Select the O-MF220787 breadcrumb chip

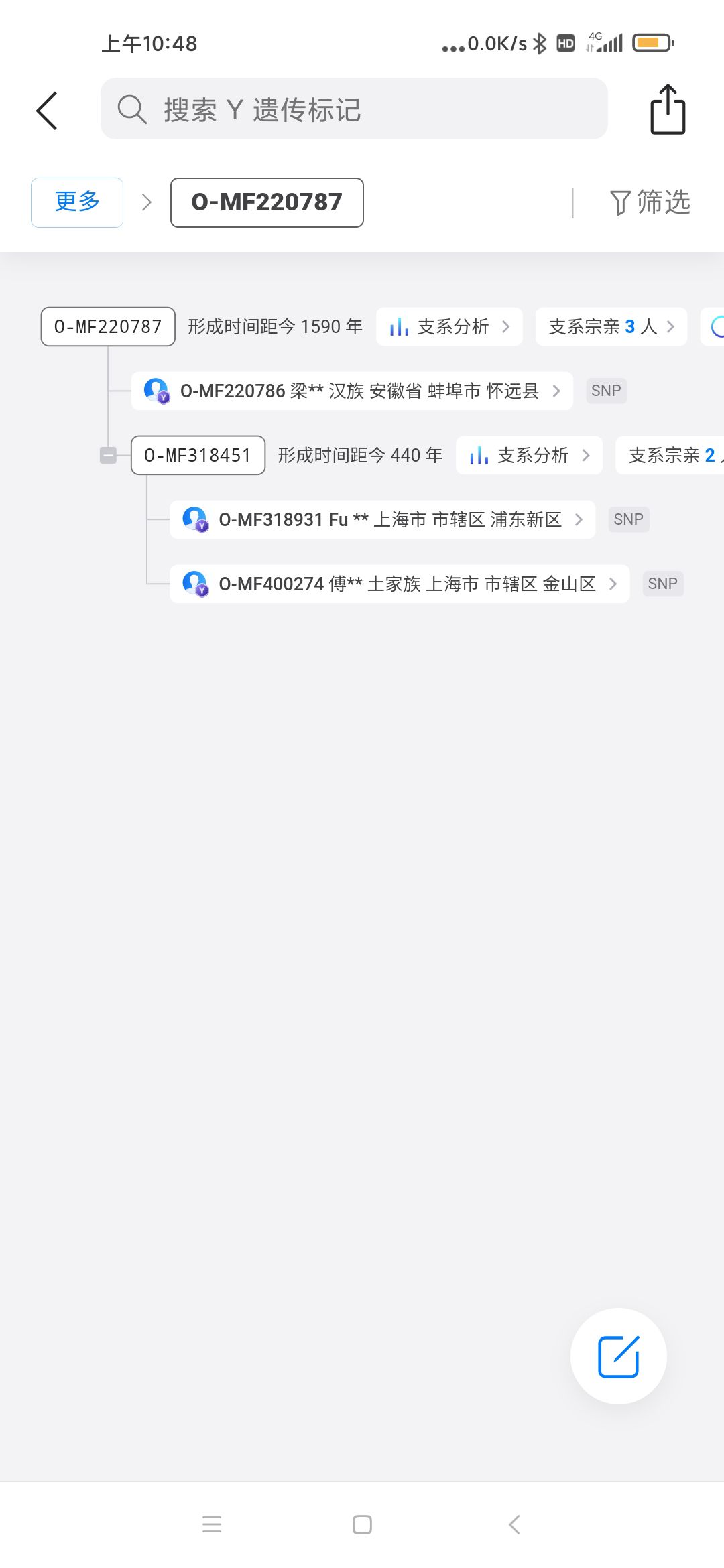[267, 202]
